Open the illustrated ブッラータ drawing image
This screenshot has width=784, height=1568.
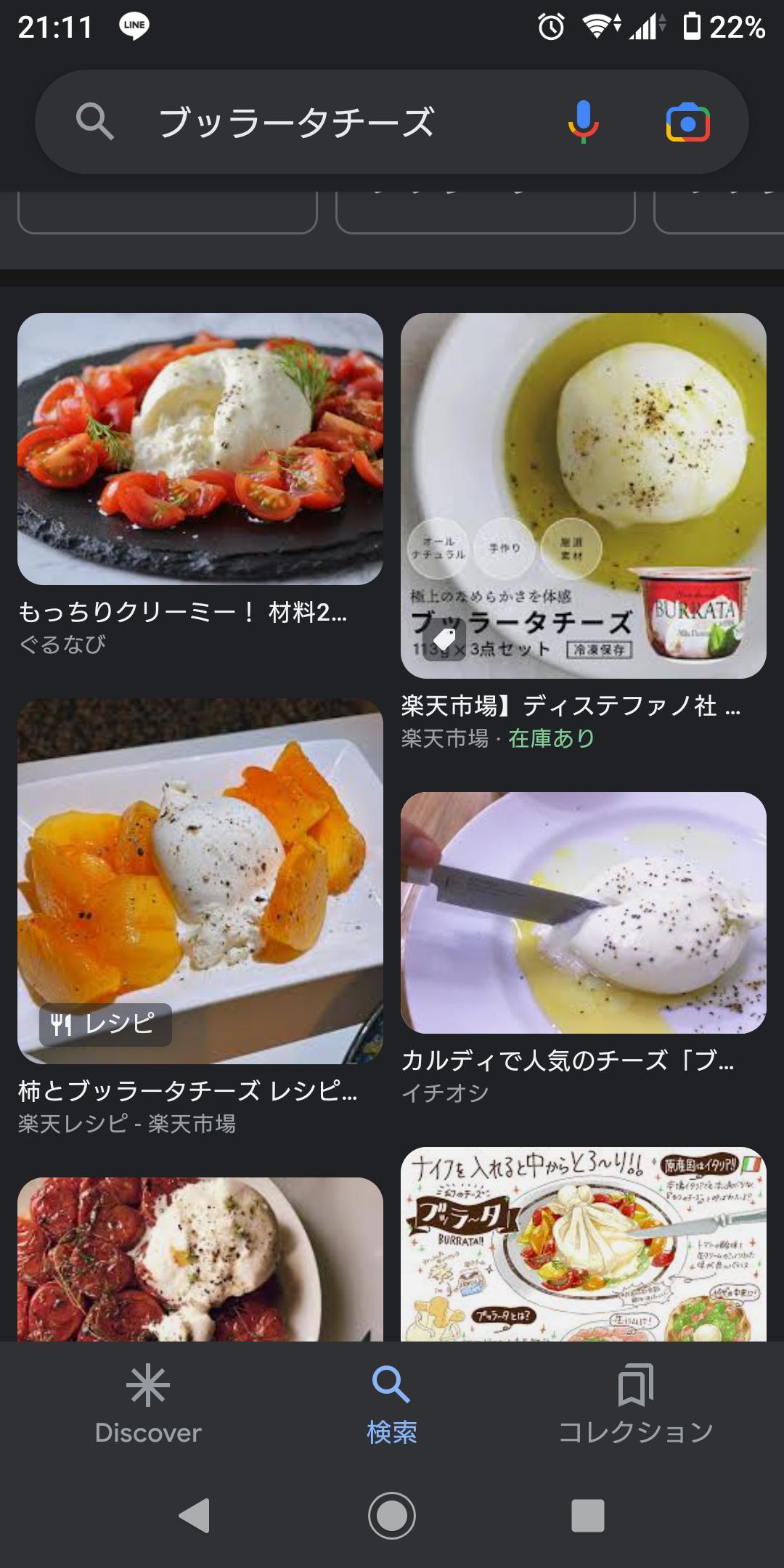click(583, 1243)
